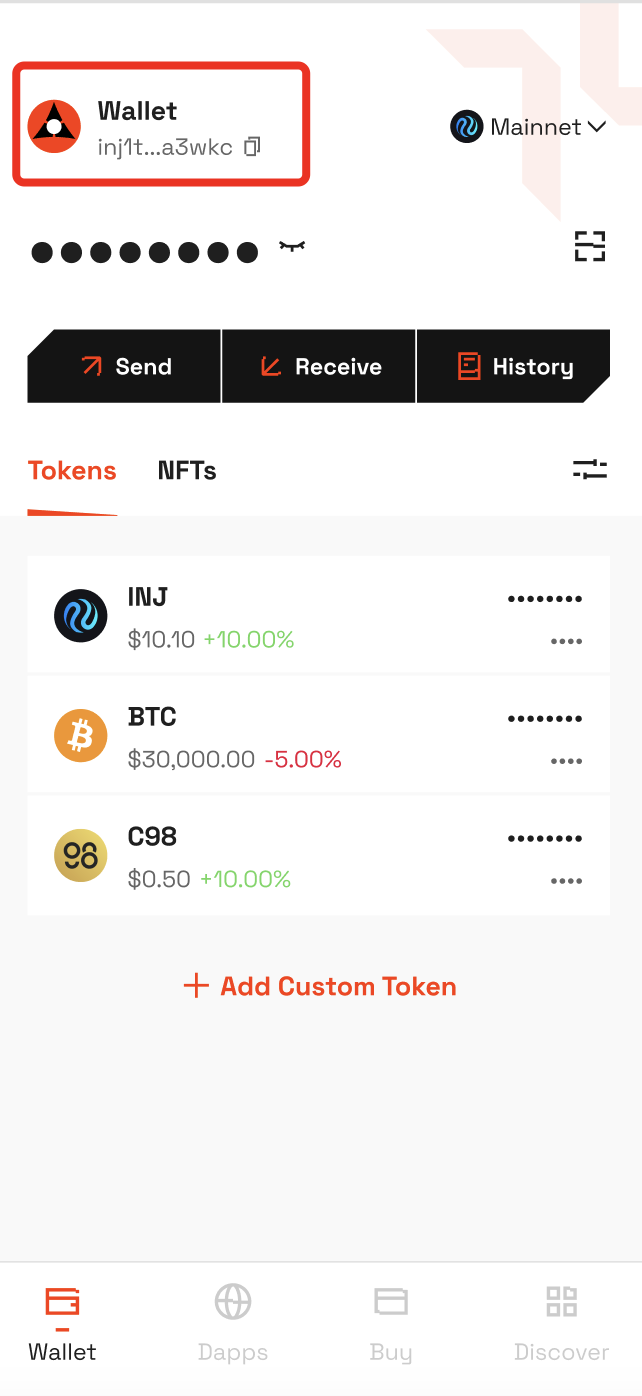Viewport: 642px width, 1396px height.
Task: Reveal the hidden balance with eye icon
Action: [x=292, y=246]
